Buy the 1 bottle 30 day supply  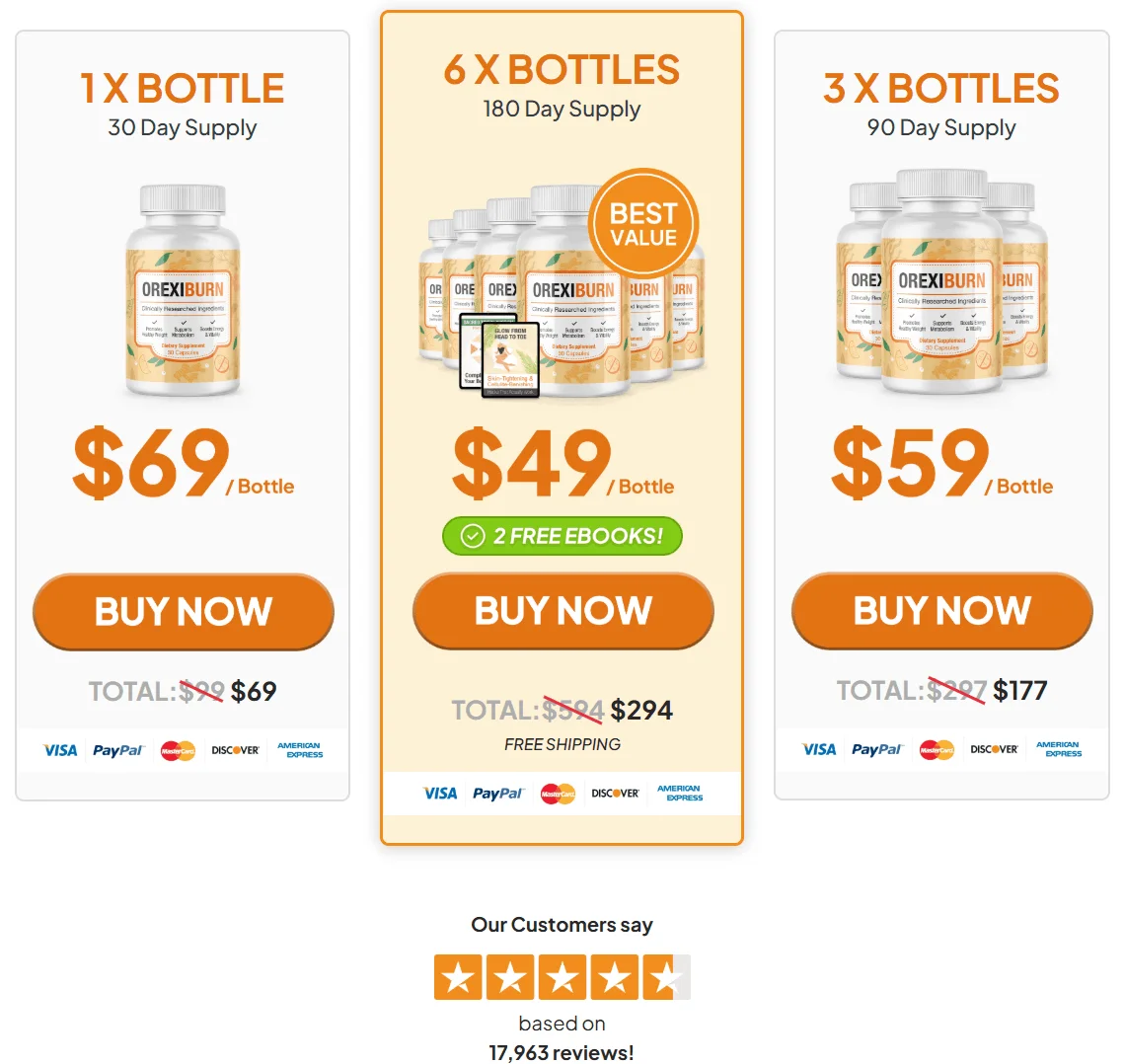point(184,612)
